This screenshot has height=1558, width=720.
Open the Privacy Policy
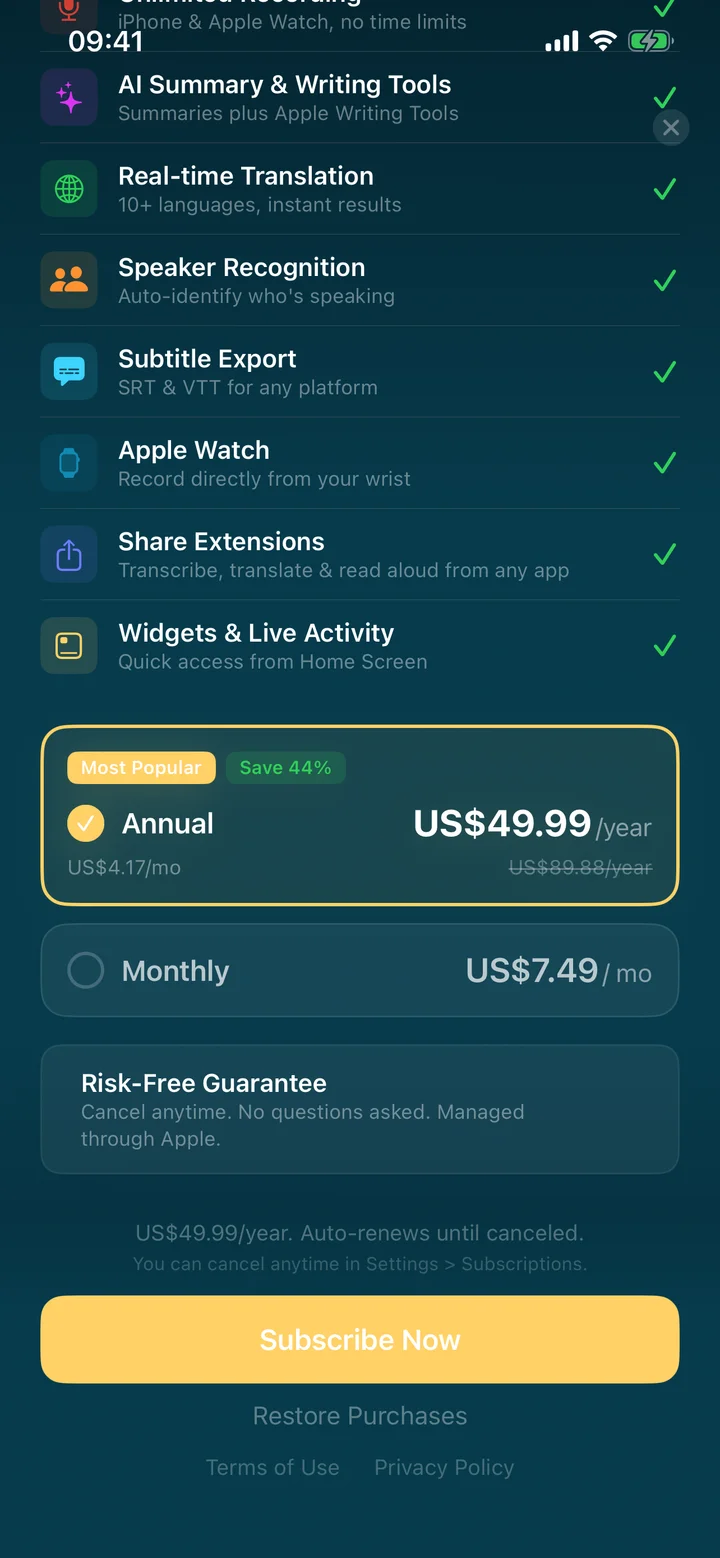tap(444, 1467)
